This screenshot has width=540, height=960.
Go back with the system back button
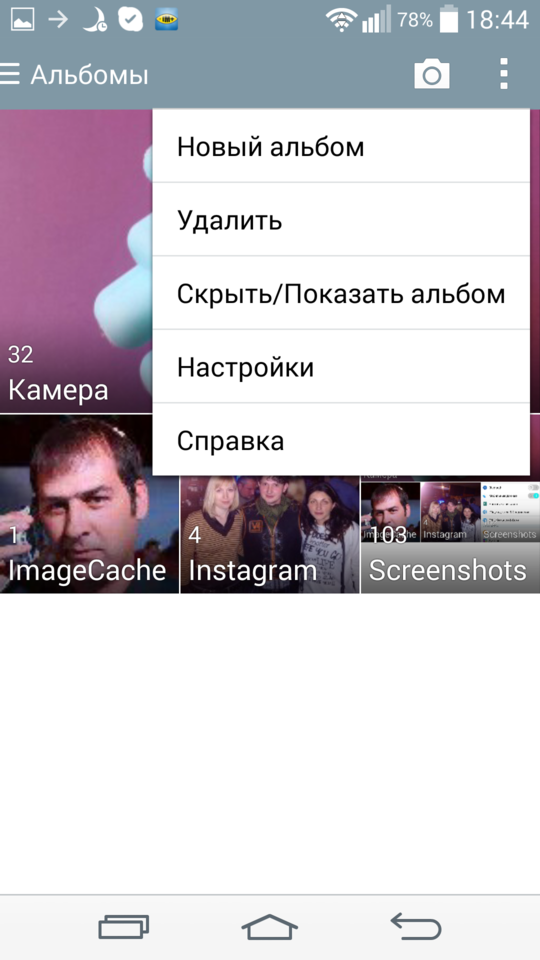click(x=416, y=926)
